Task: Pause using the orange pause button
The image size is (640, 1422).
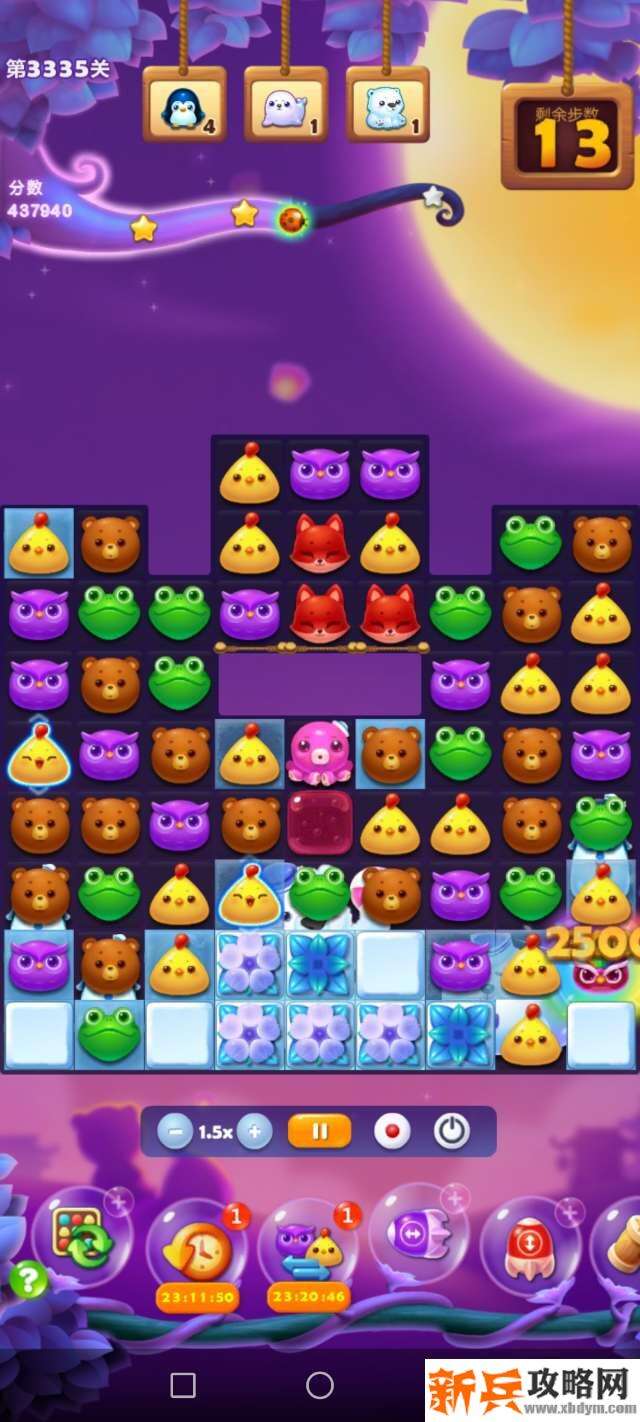Action: (320, 1132)
